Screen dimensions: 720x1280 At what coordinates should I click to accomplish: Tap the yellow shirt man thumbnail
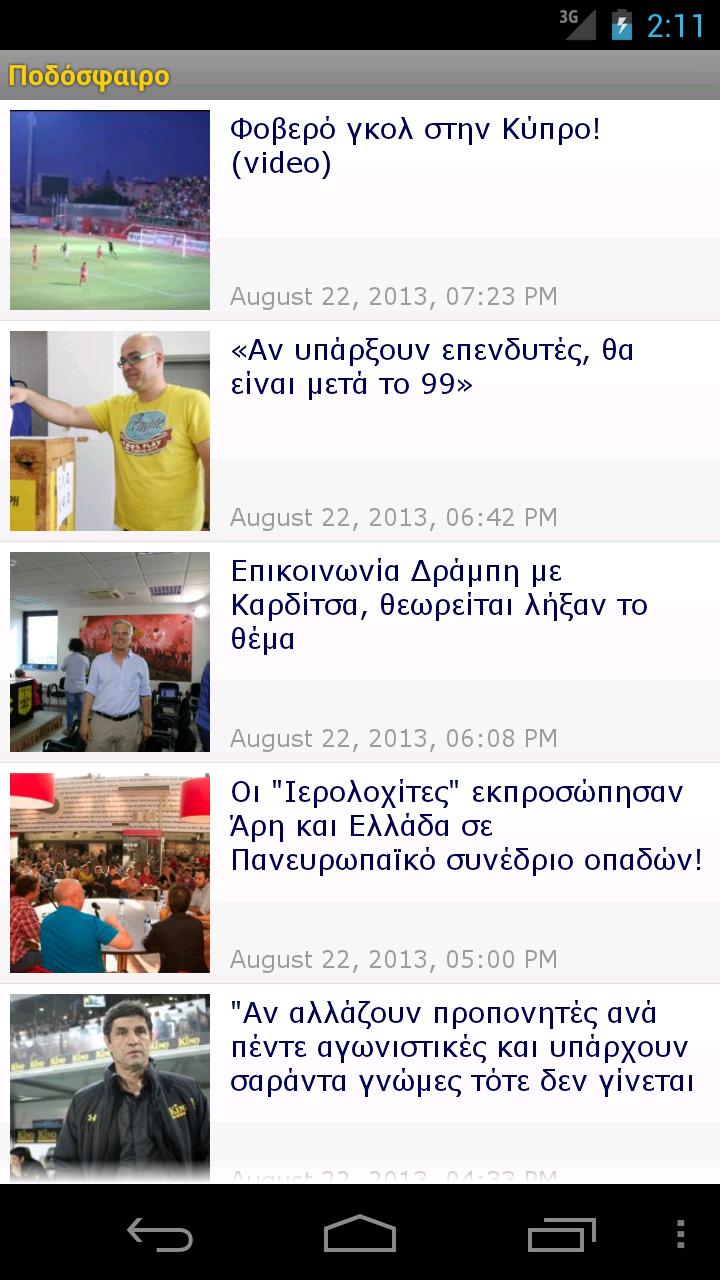tap(110, 430)
